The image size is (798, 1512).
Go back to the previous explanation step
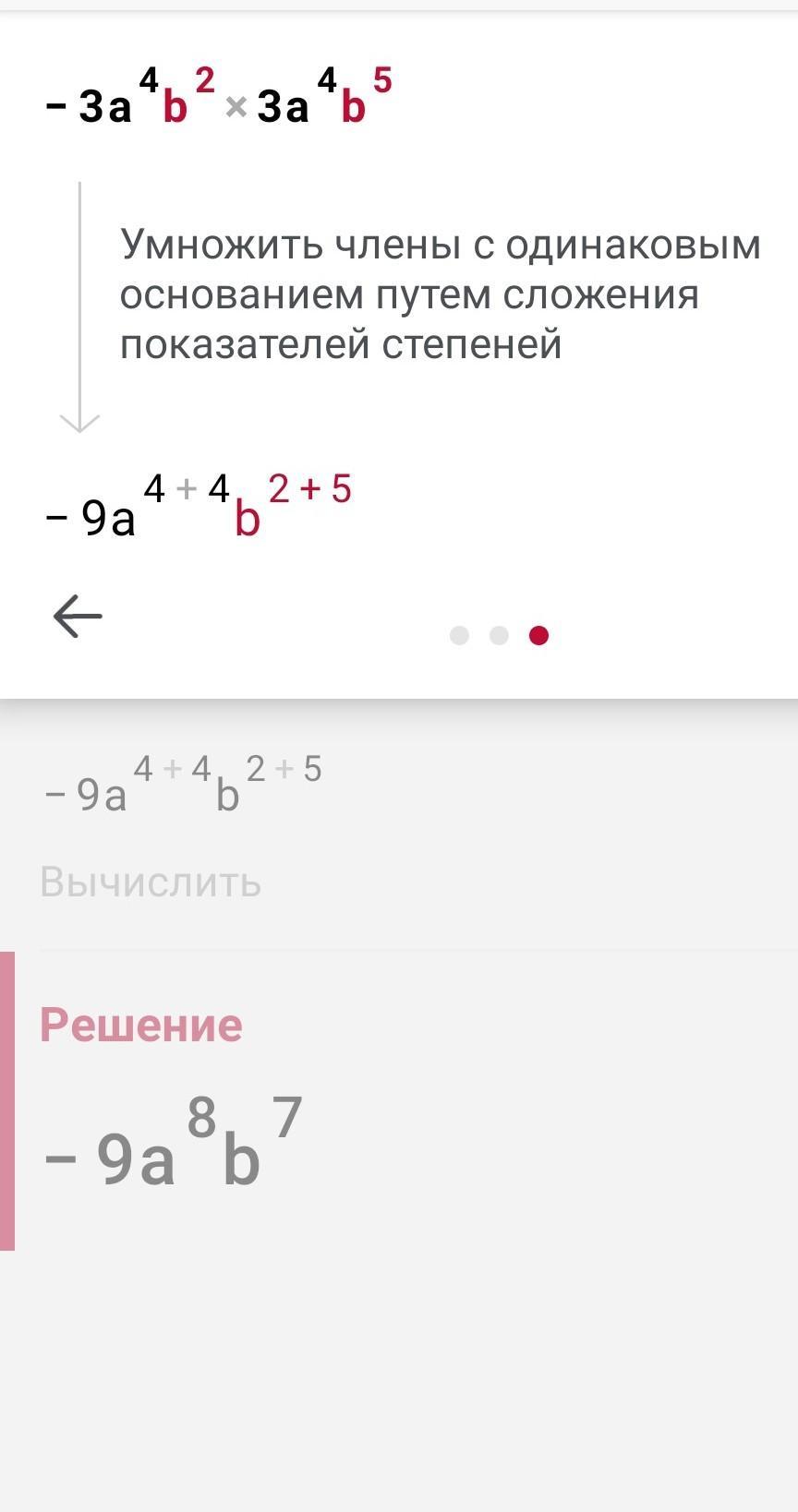tap(78, 617)
